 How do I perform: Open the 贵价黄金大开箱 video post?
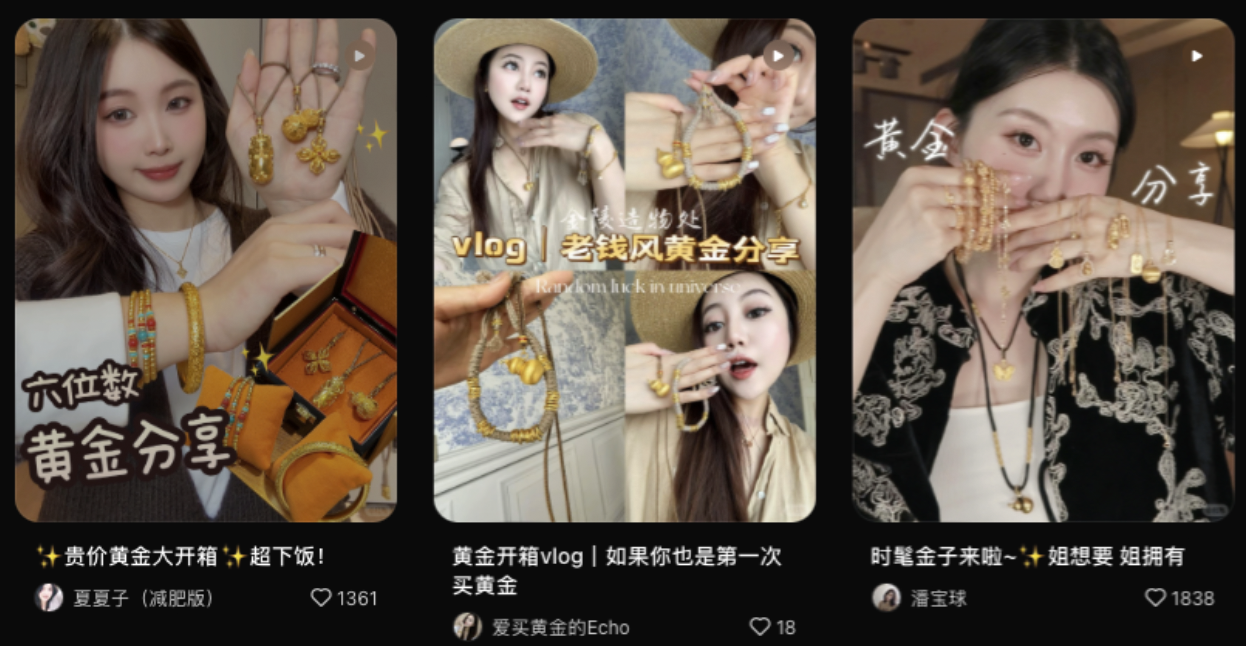point(205,270)
